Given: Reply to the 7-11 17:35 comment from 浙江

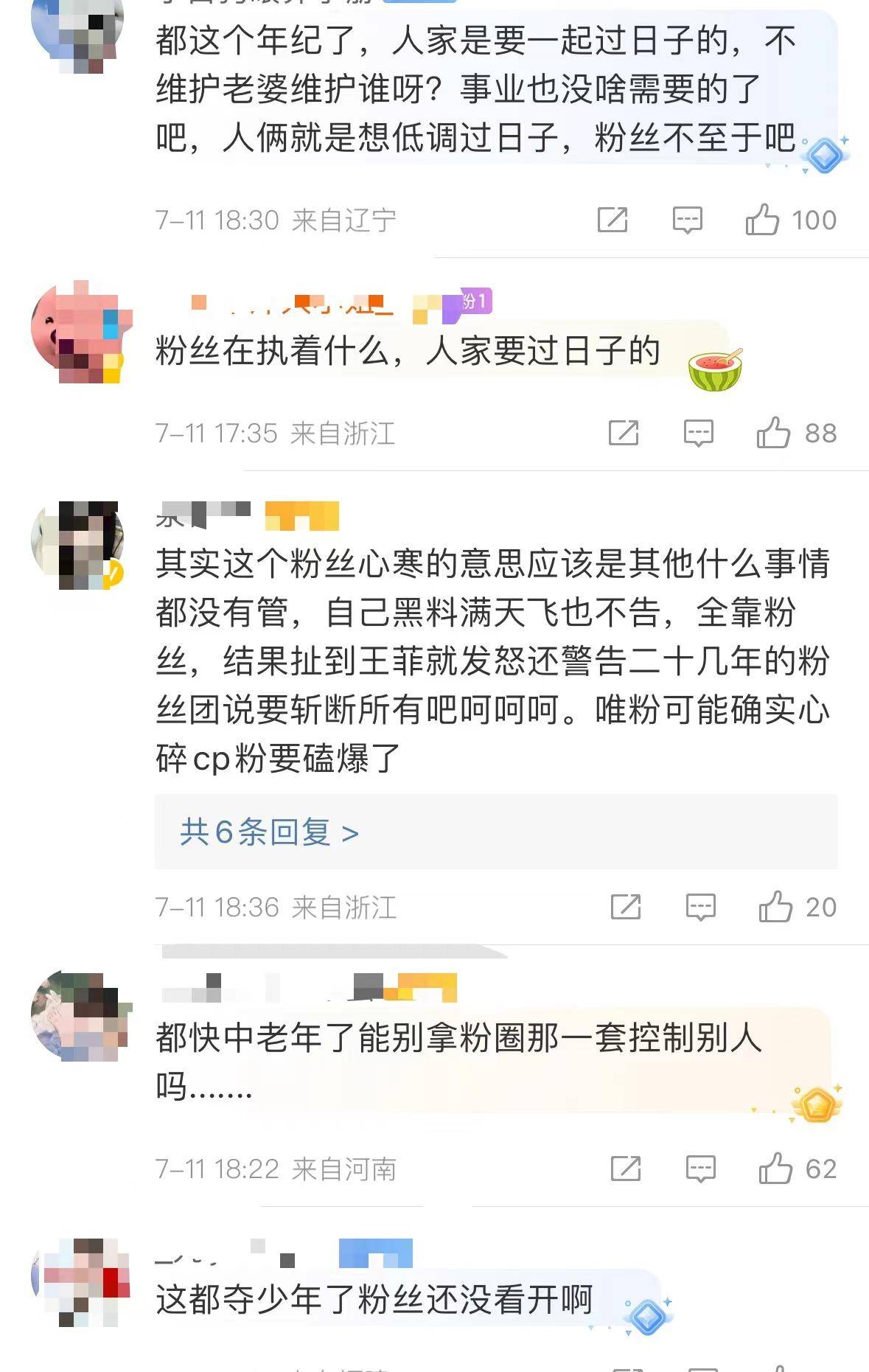Looking at the screenshot, I should click(x=698, y=433).
